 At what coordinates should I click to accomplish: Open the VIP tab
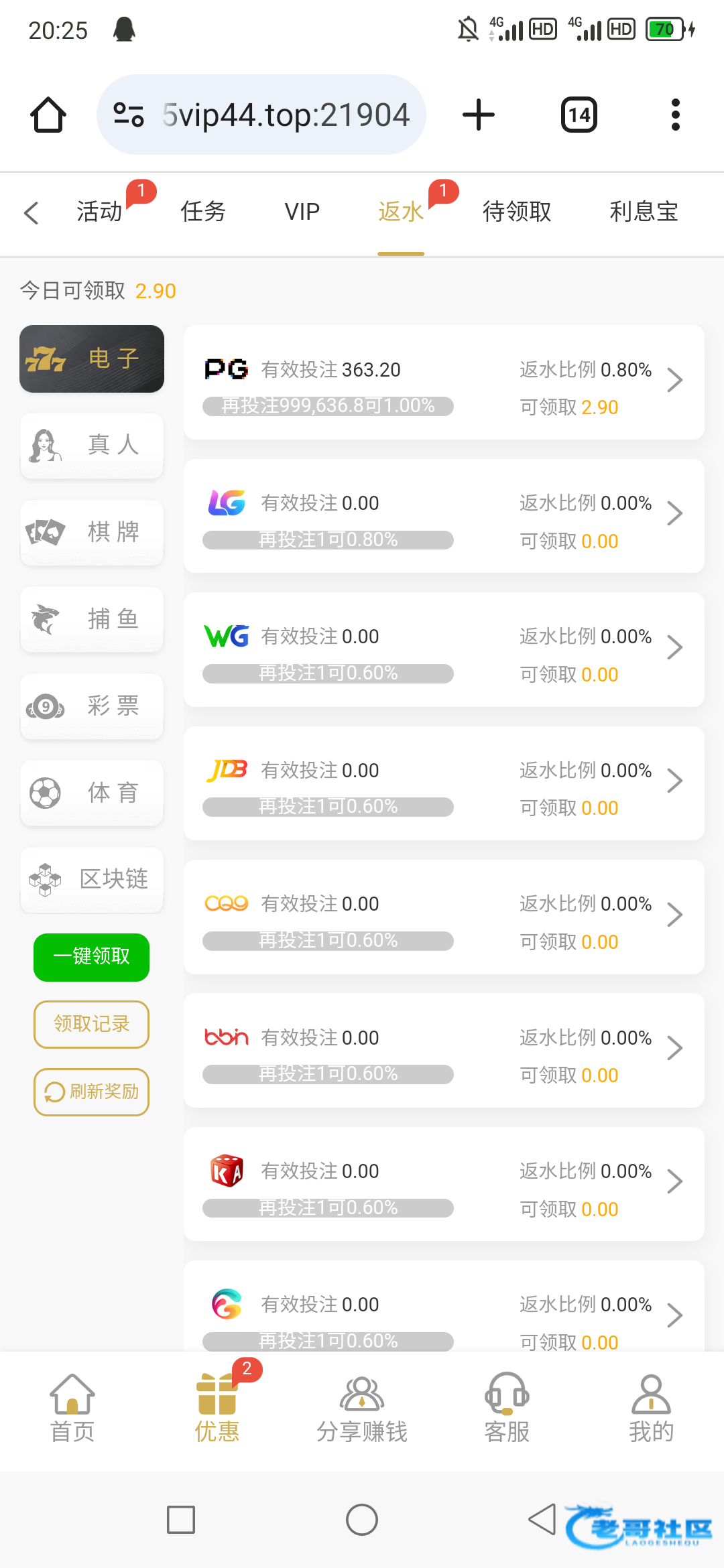[302, 212]
